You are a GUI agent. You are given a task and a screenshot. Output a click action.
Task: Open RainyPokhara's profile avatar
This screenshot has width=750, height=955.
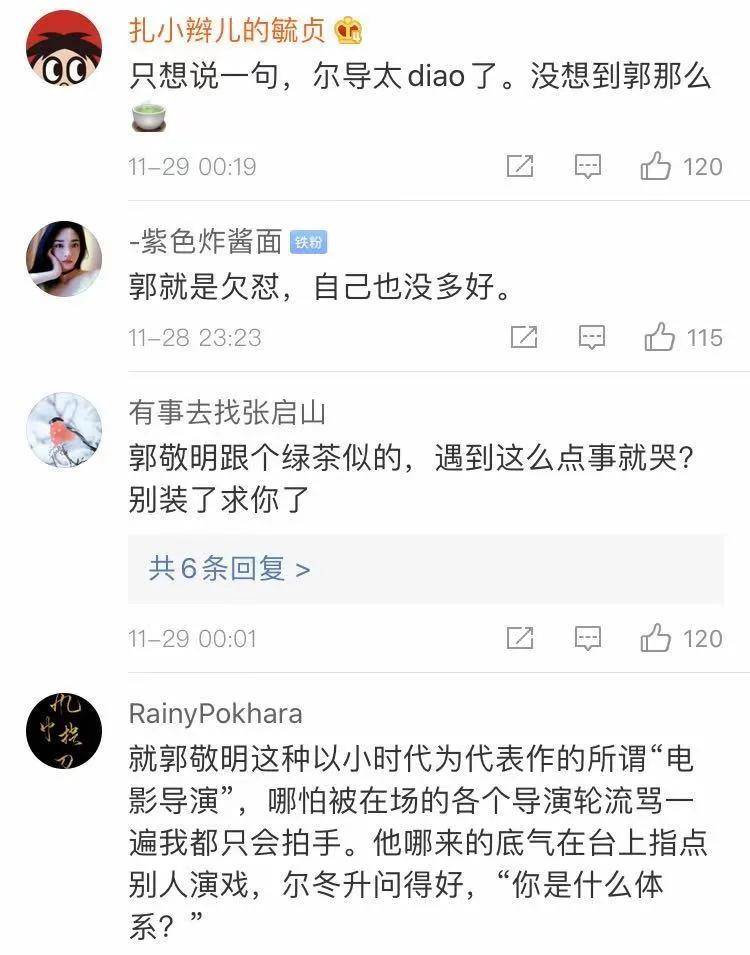(64, 731)
